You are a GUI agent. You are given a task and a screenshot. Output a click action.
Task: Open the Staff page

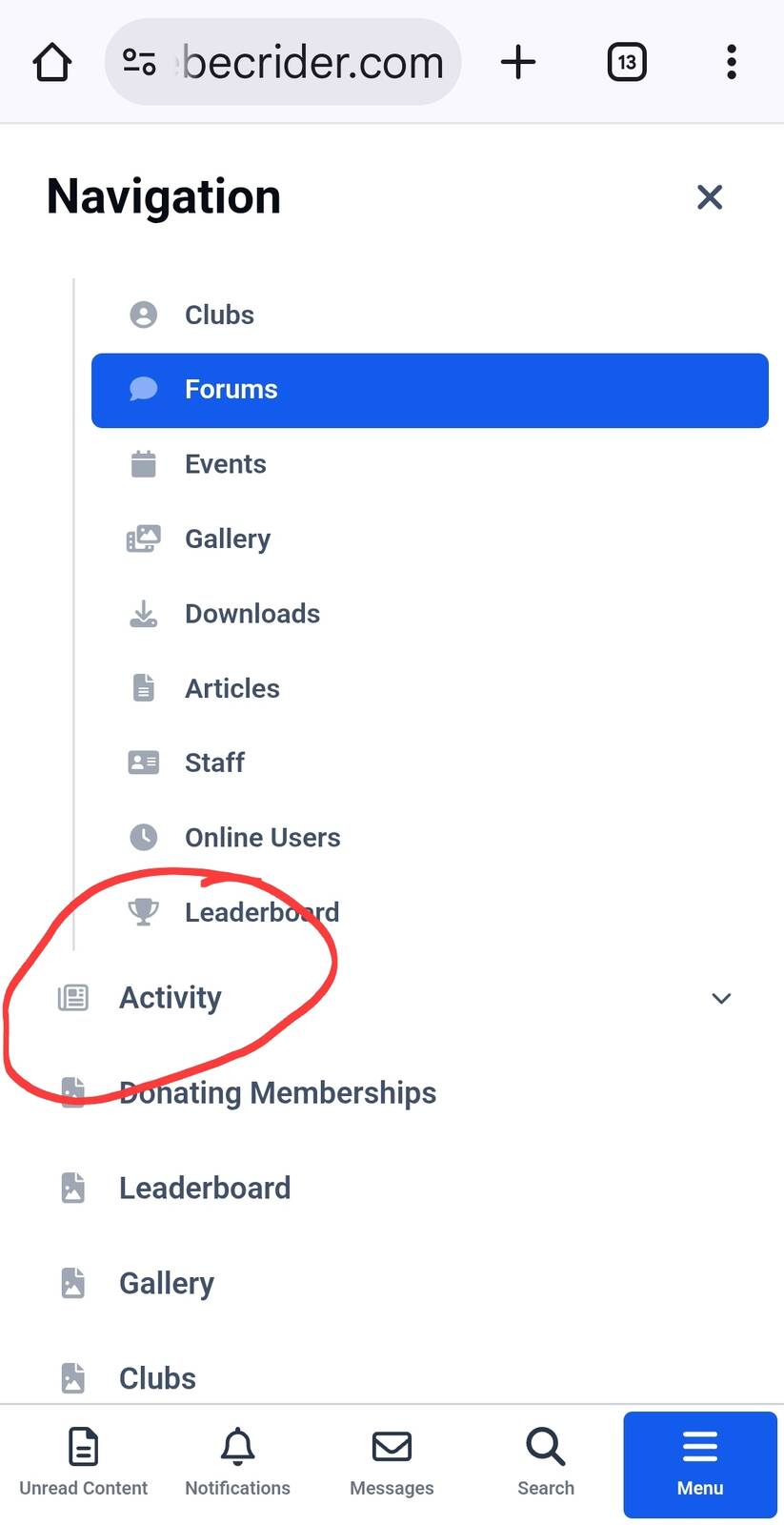[214, 762]
